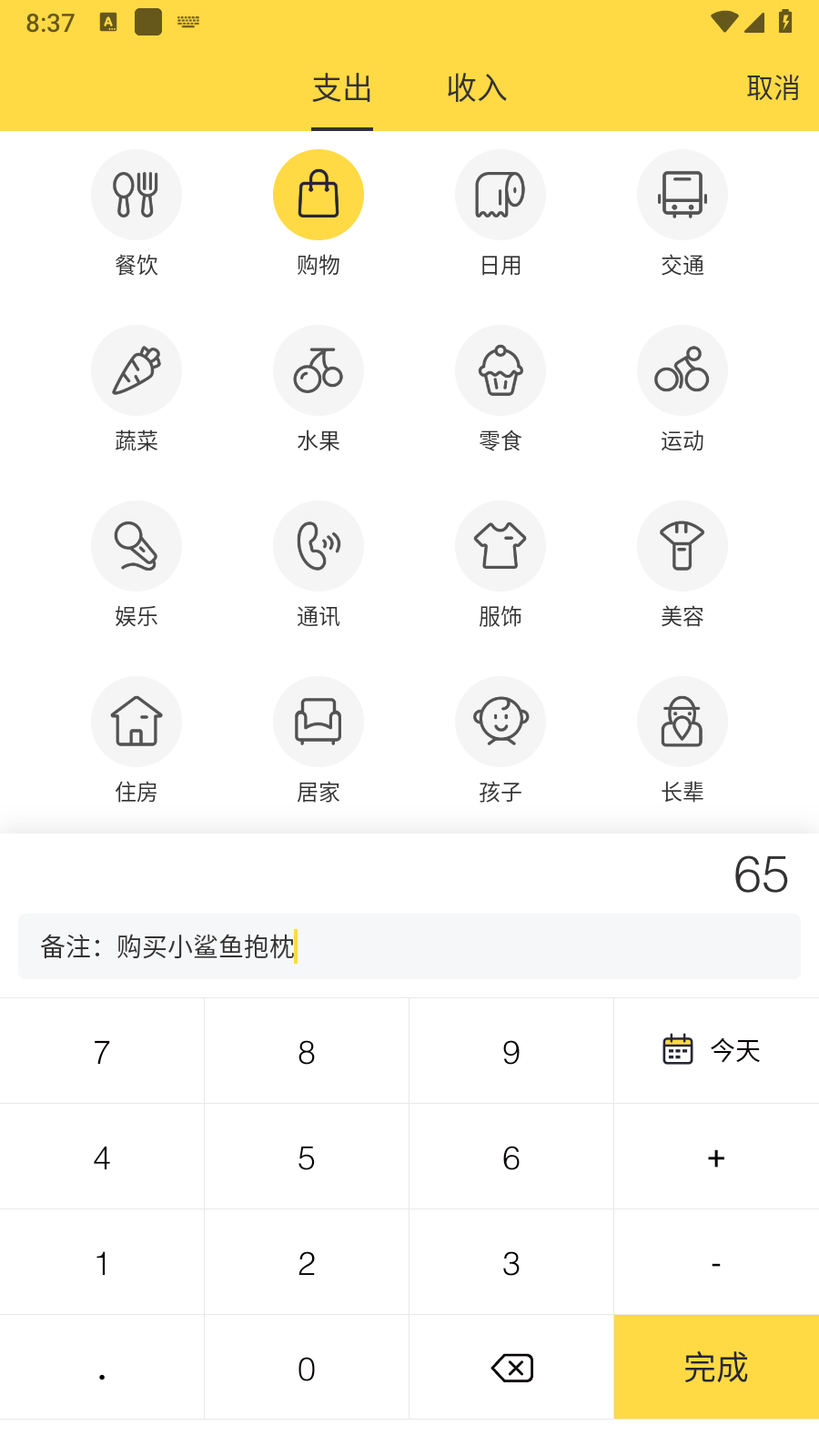Select the 通讯 communication category icon
The image size is (819, 1456).
click(x=318, y=546)
